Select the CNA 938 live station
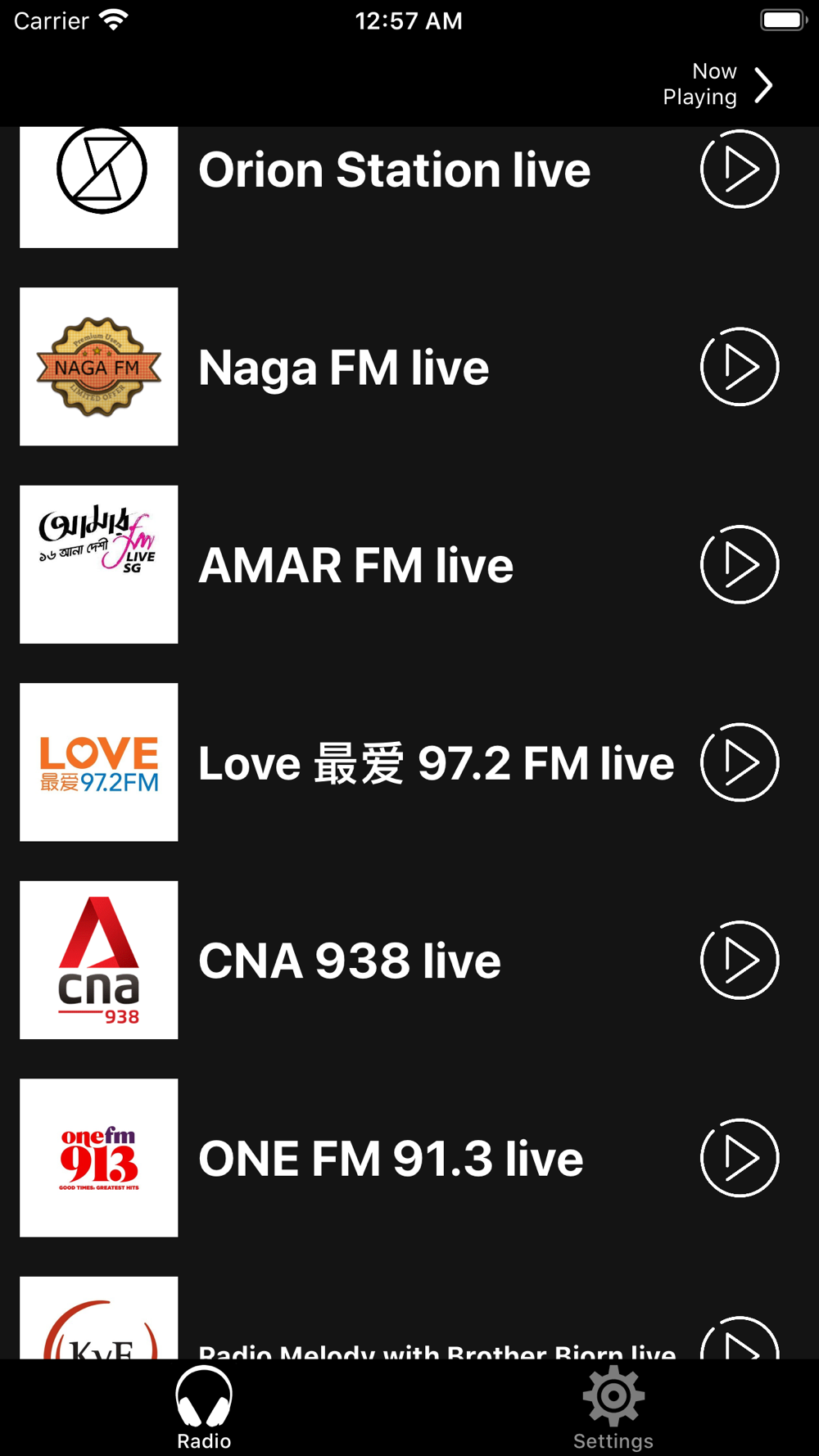 [409, 960]
